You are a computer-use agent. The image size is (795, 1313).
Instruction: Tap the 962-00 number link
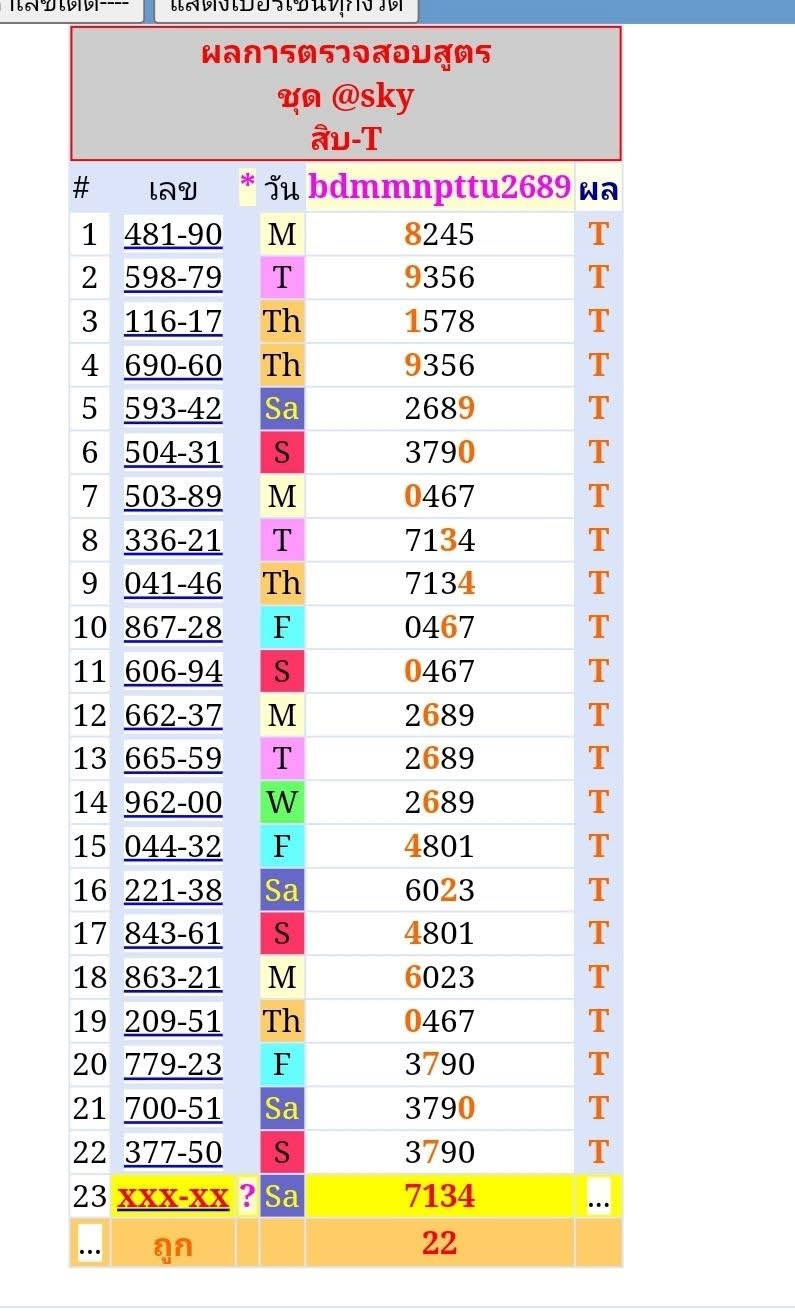click(x=173, y=802)
